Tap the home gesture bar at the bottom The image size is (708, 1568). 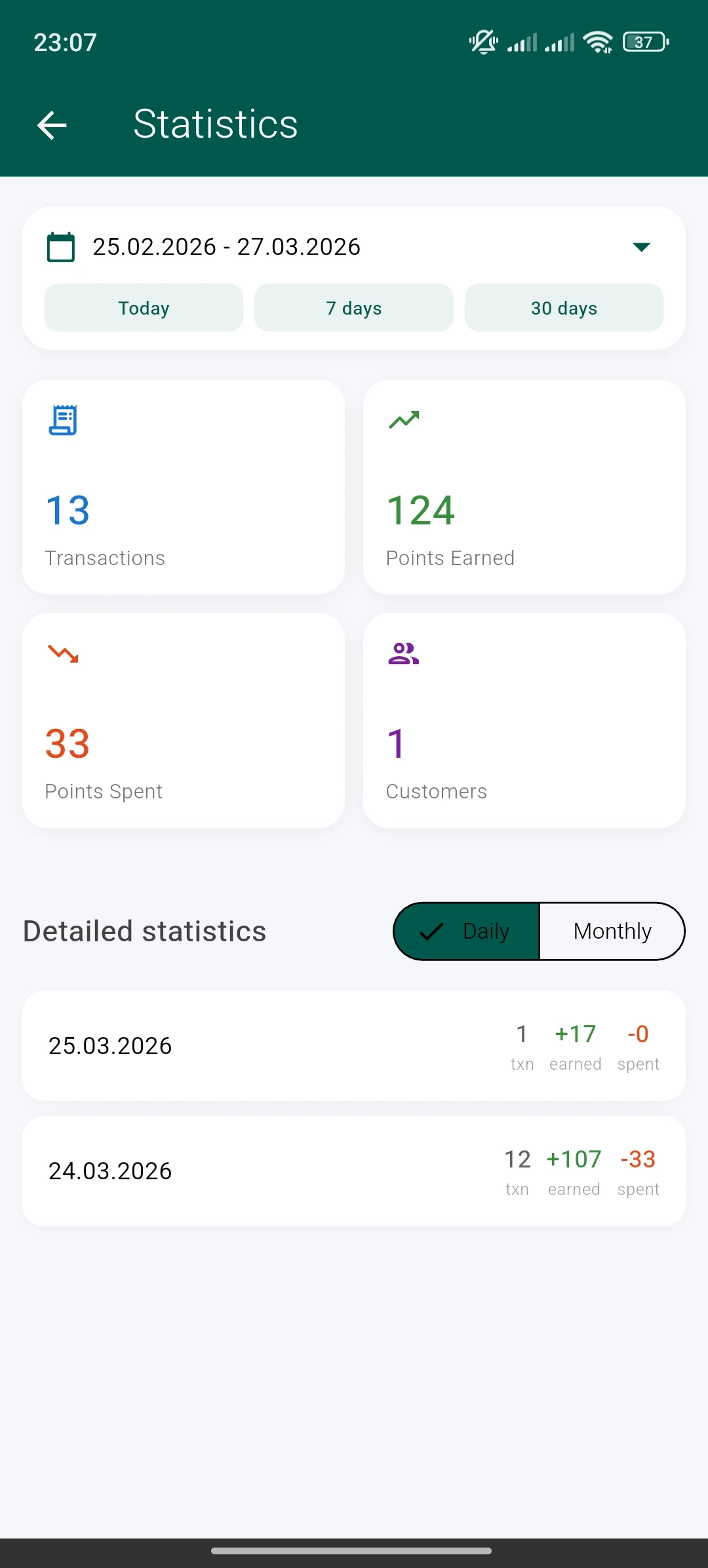[354, 1550]
